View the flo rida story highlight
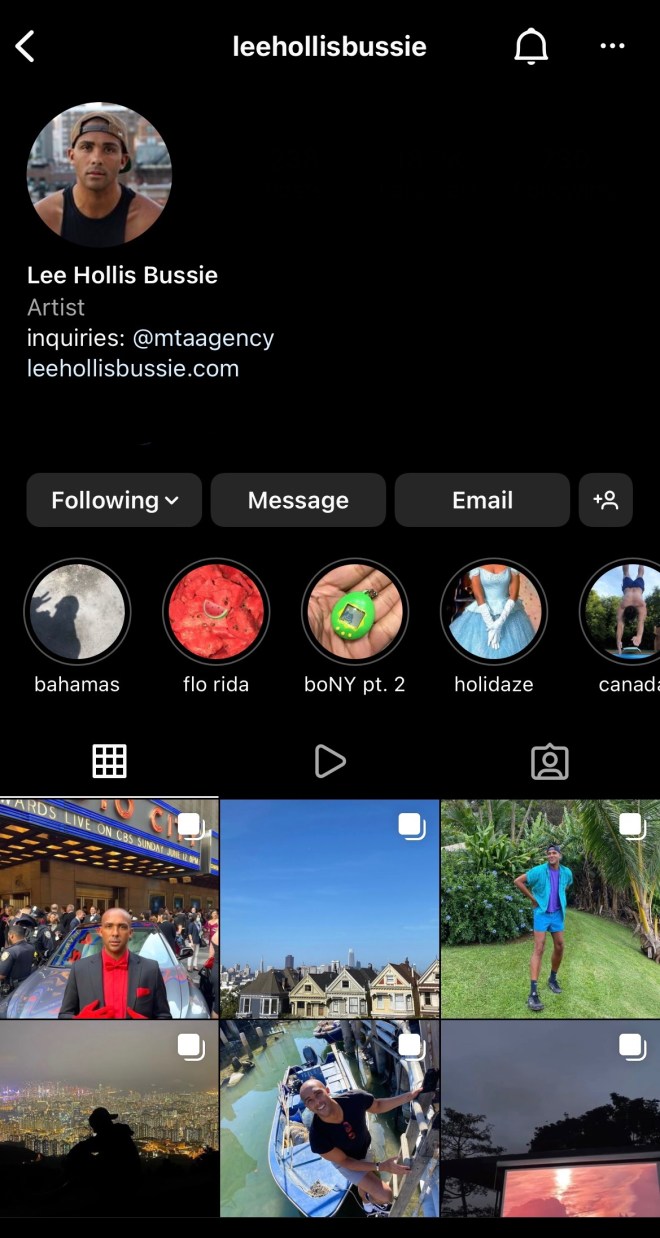Image resolution: width=660 pixels, height=1238 pixels. click(x=216, y=612)
